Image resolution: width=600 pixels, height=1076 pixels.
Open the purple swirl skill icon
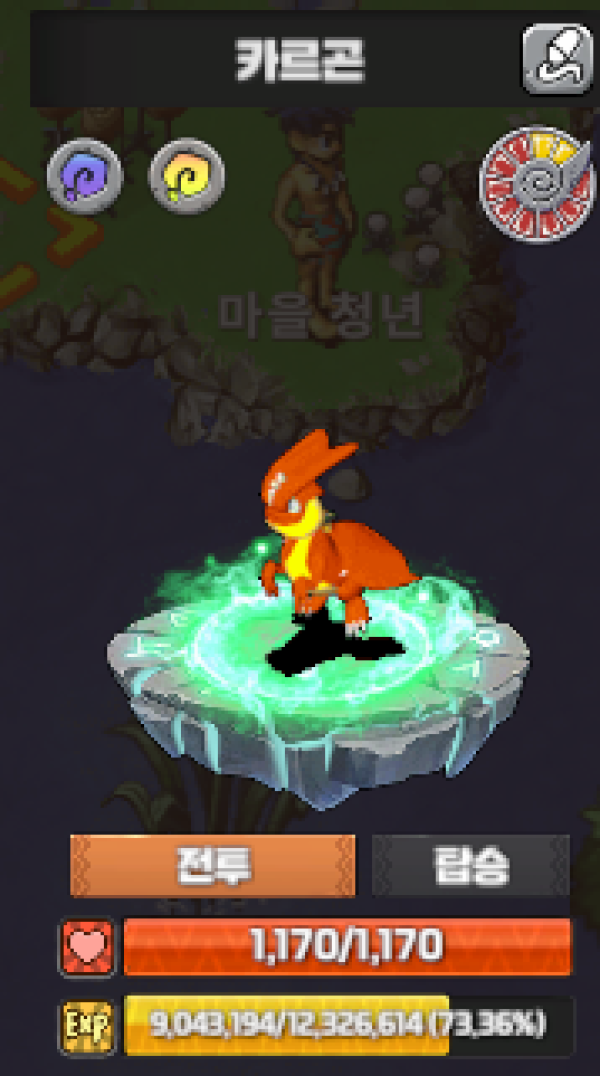click(x=85, y=178)
